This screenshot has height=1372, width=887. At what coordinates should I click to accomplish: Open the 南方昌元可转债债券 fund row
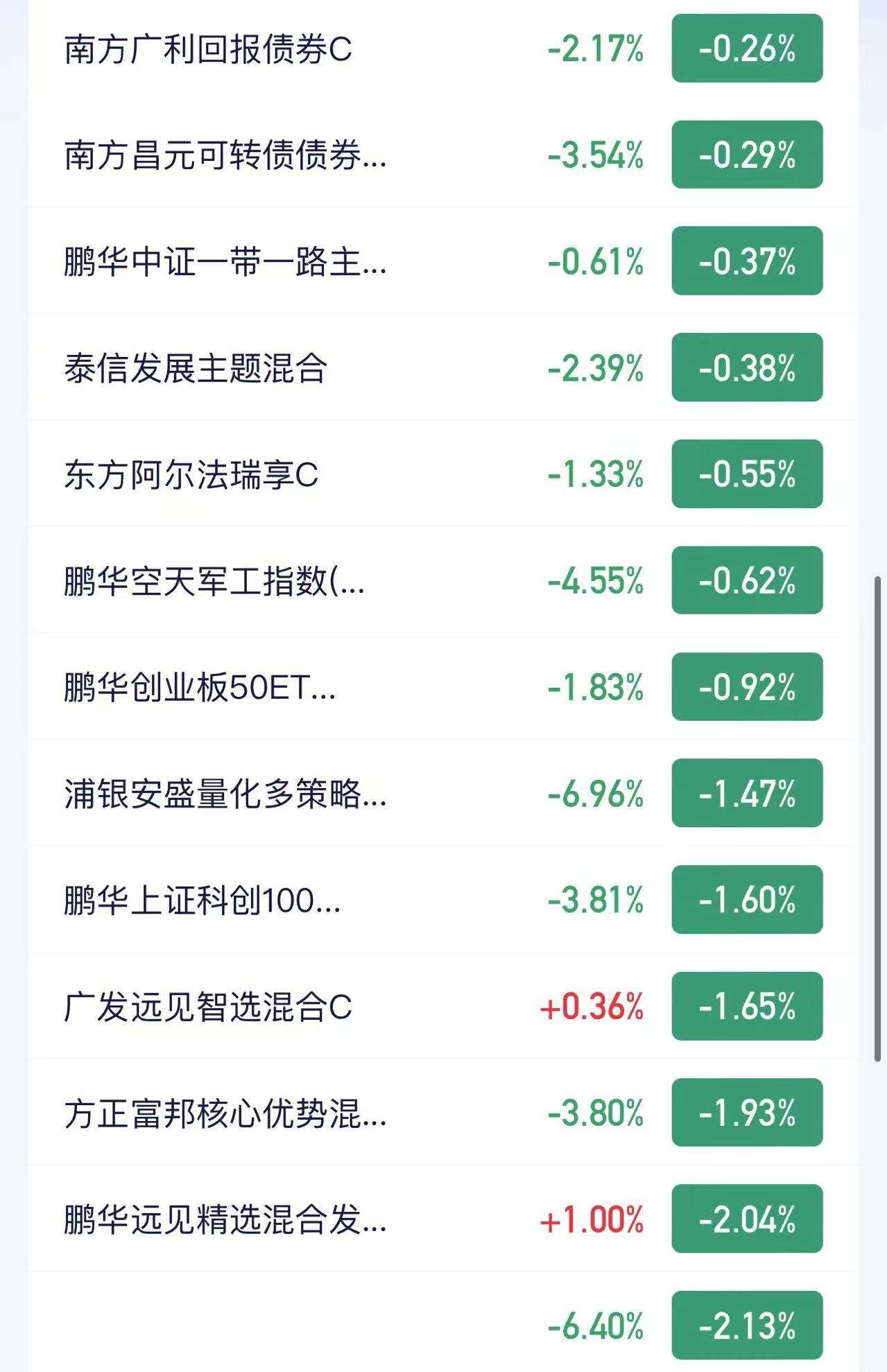[x=443, y=155]
